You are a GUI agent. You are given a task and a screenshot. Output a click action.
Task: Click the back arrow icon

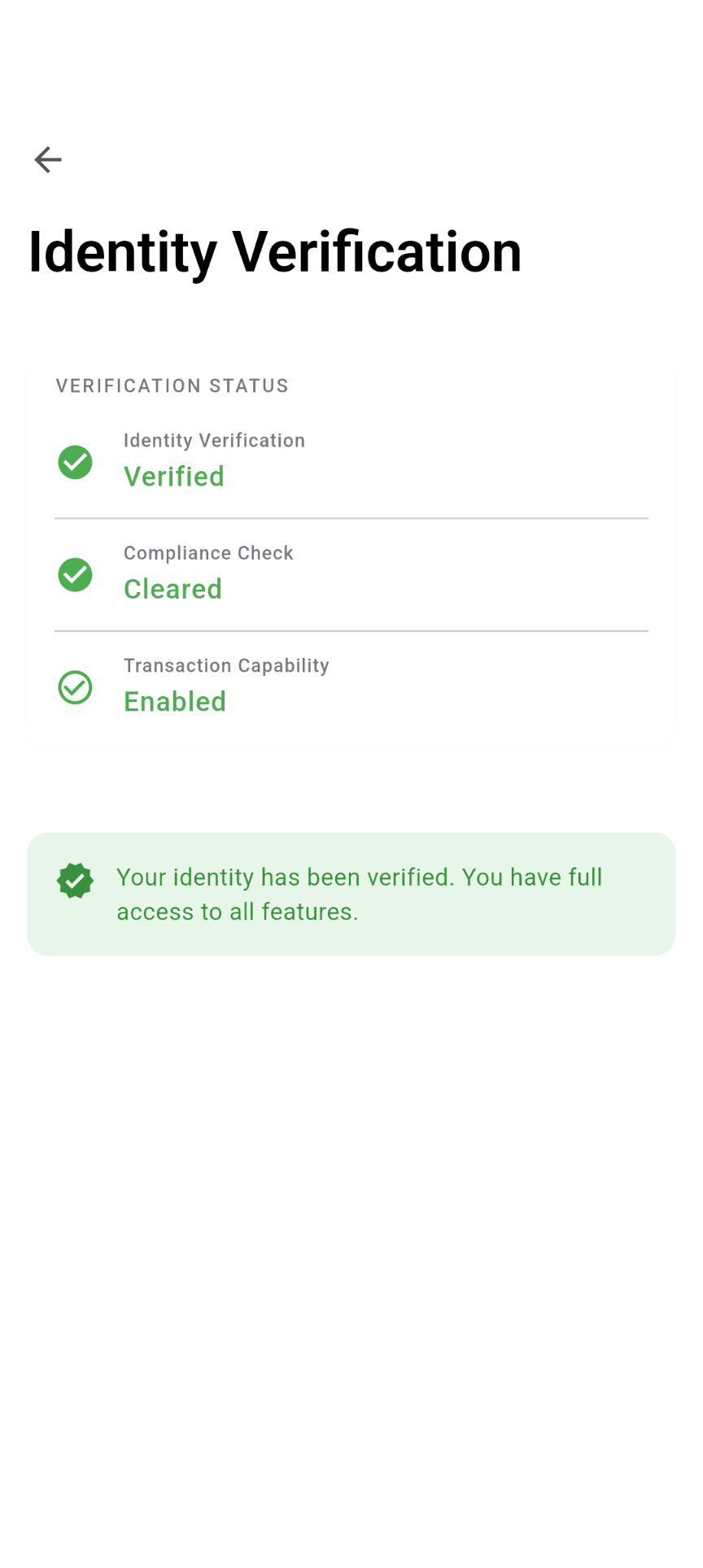click(48, 159)
